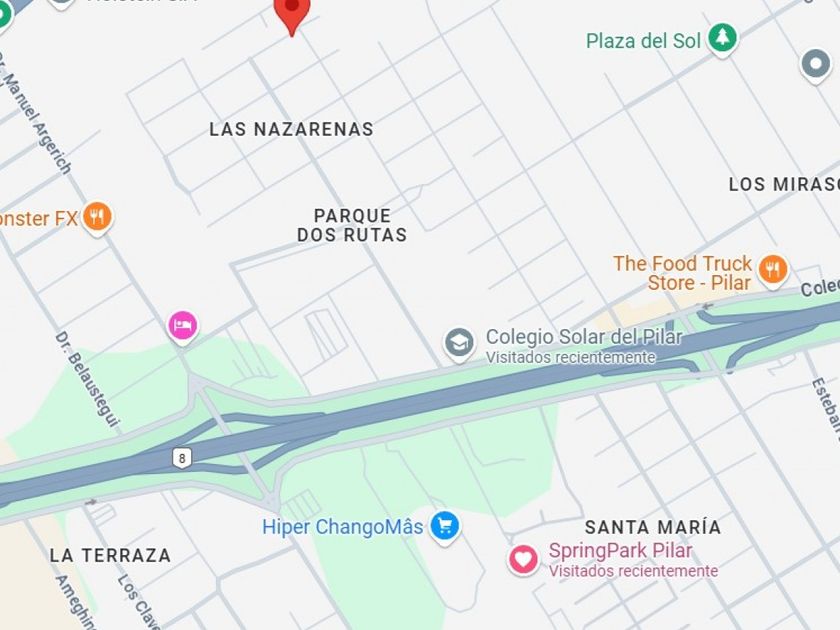Select the Monster FX restaurant marker
This screenshot has height=630, width=840.
[97, 218]
